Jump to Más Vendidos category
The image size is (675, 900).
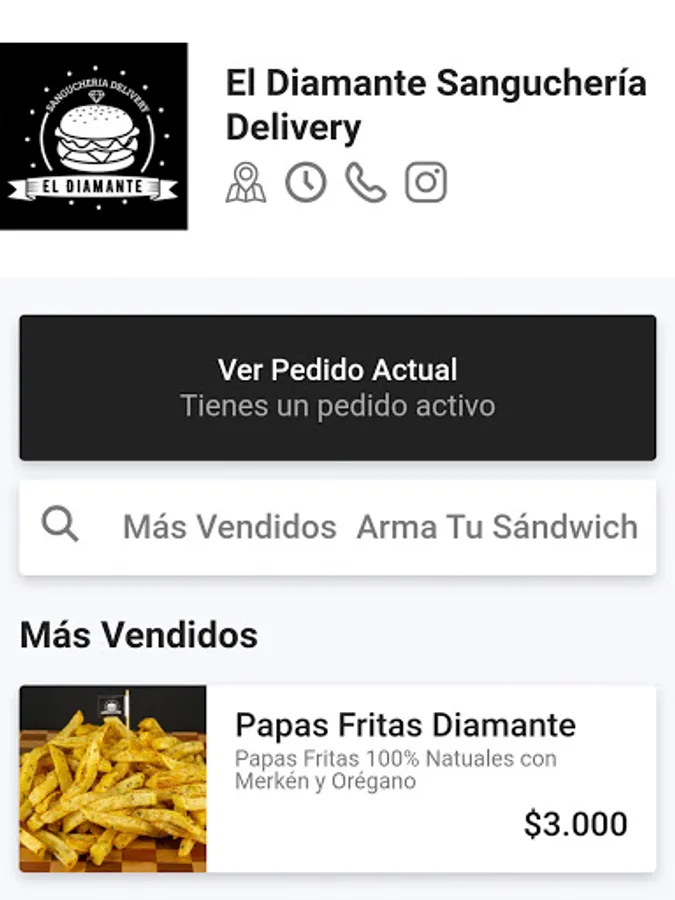click(x=229, y=527)
